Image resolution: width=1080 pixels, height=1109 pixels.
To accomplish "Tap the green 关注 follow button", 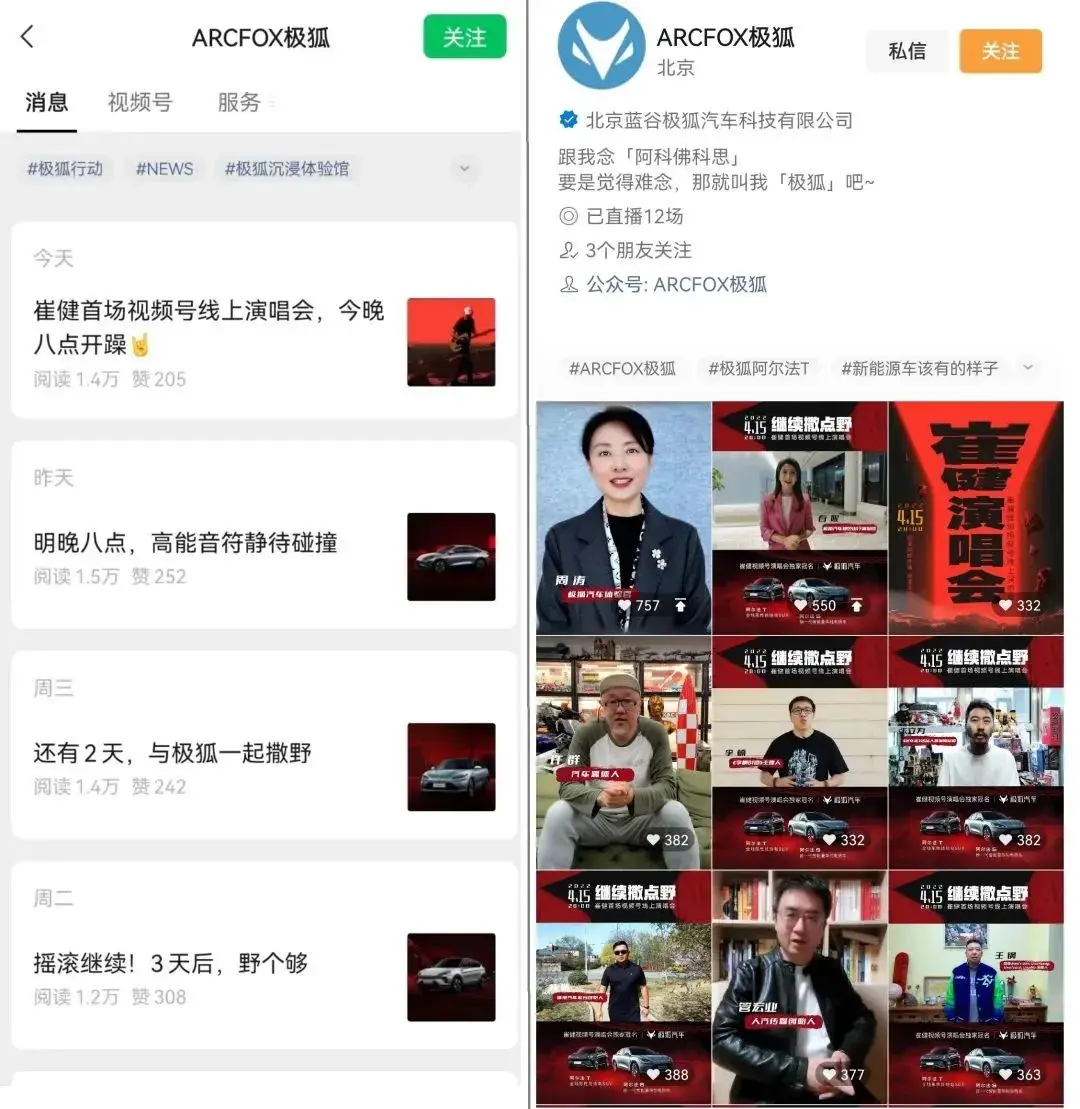I will (x=464, y=37).
